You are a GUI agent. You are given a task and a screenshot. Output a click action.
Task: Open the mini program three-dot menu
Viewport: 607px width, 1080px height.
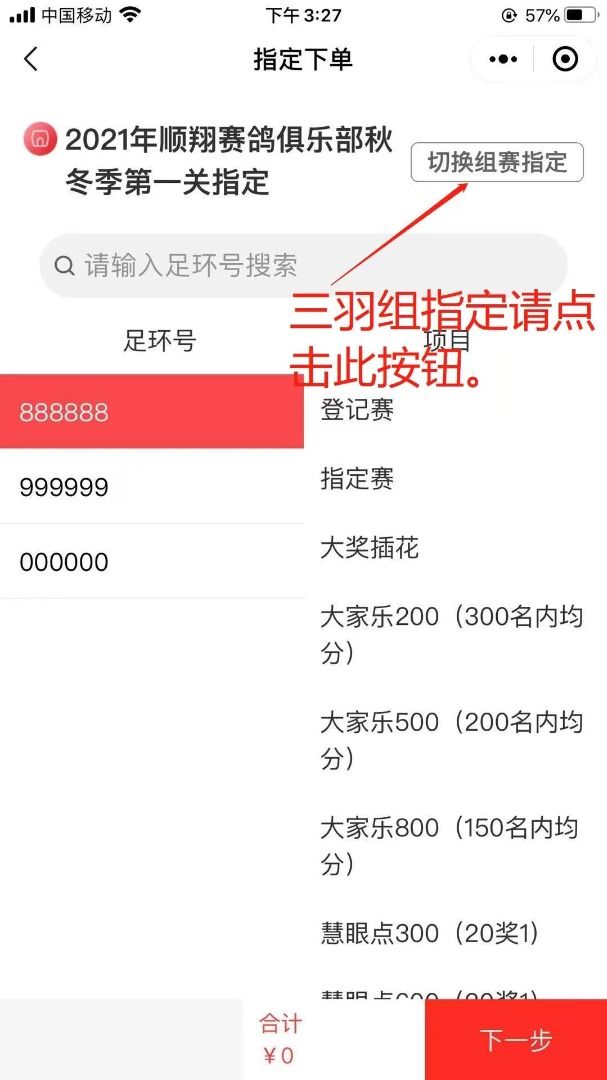[503, 60]
